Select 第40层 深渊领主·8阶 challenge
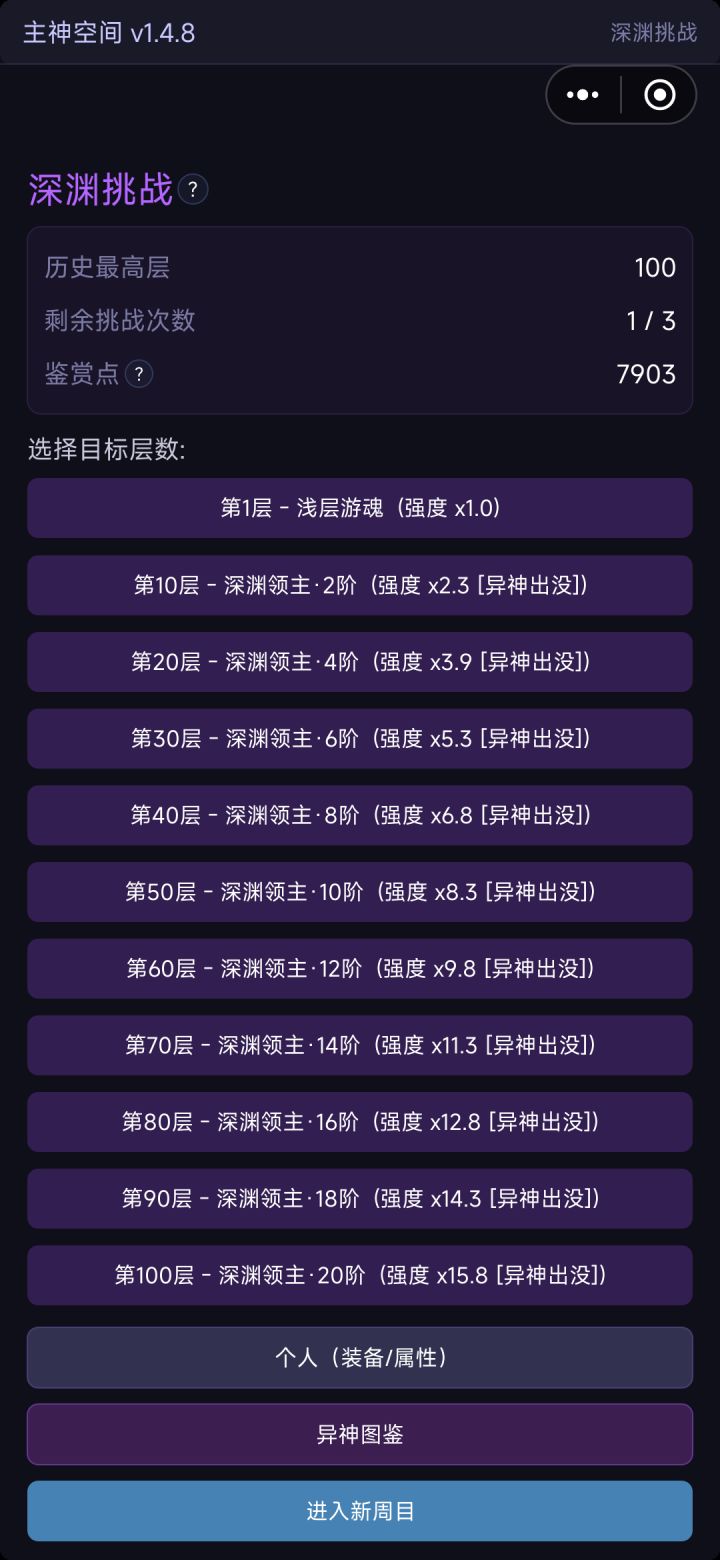Viewport: 720px width, 1560px height. (x=360, y=815)
